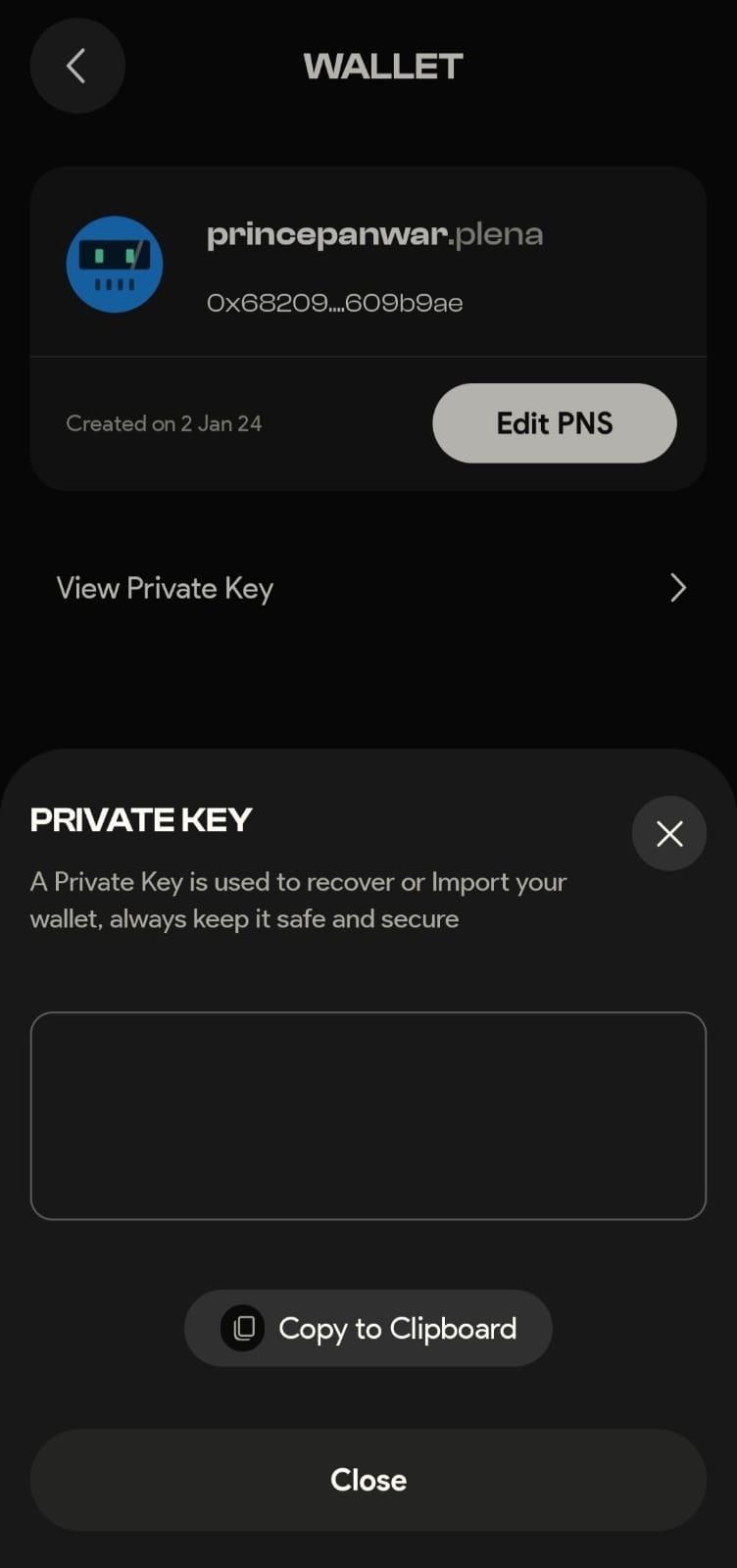Copy the private key to clipboard

tap(368, 1328)
